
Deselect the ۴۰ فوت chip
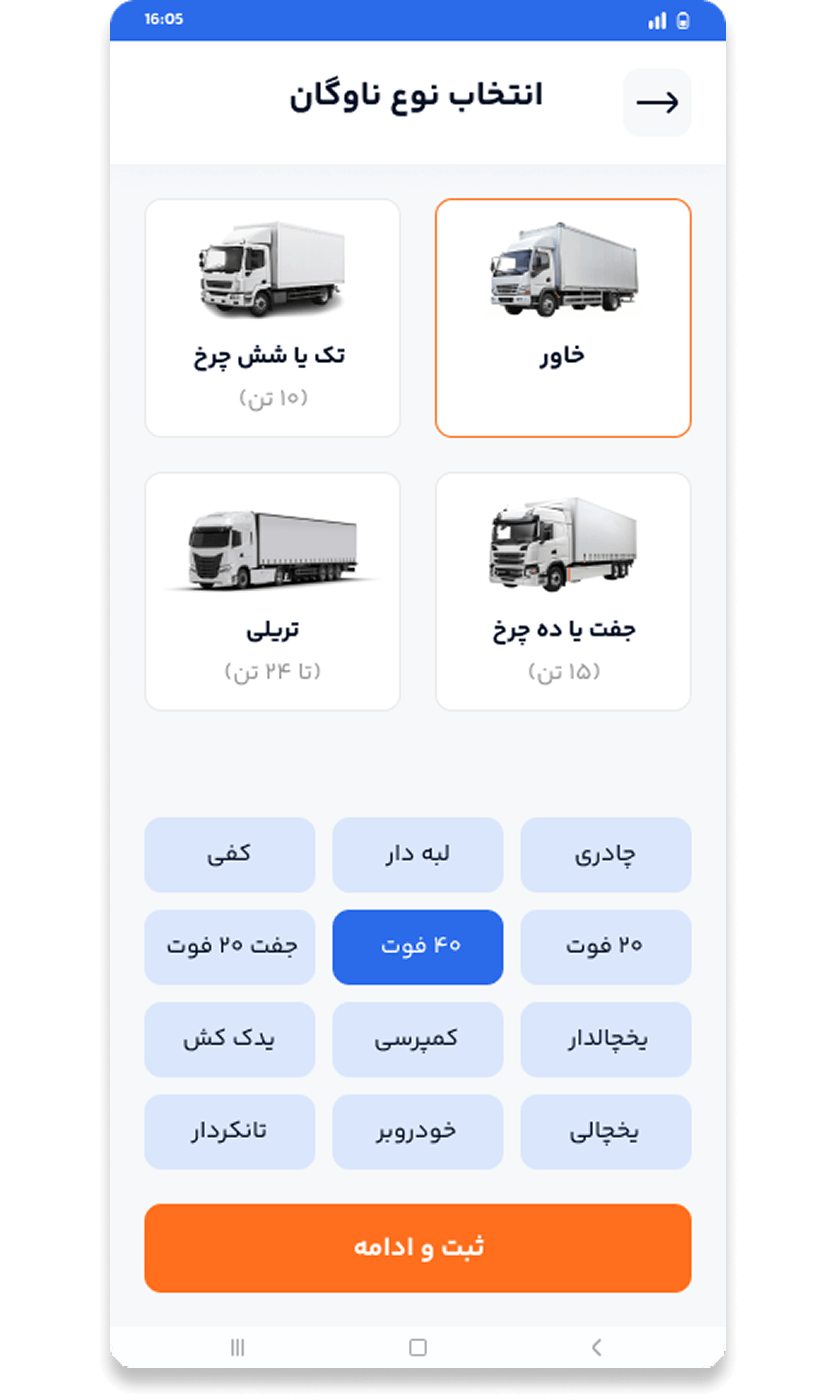[x=417, y=947]
